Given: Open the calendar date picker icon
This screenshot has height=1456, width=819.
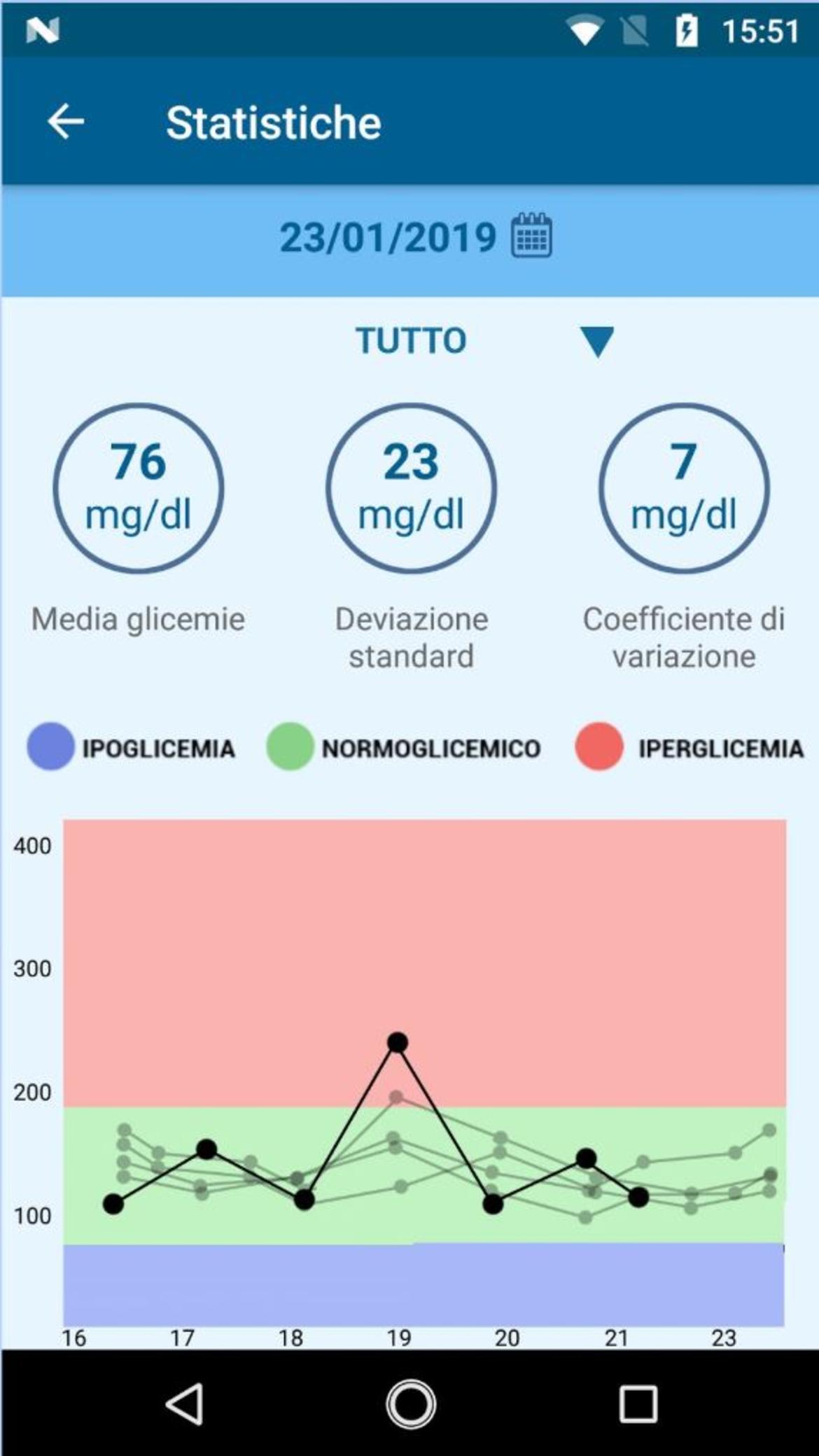Looking at the screenshot, I should pyautogui.click(x=531, y=236).
